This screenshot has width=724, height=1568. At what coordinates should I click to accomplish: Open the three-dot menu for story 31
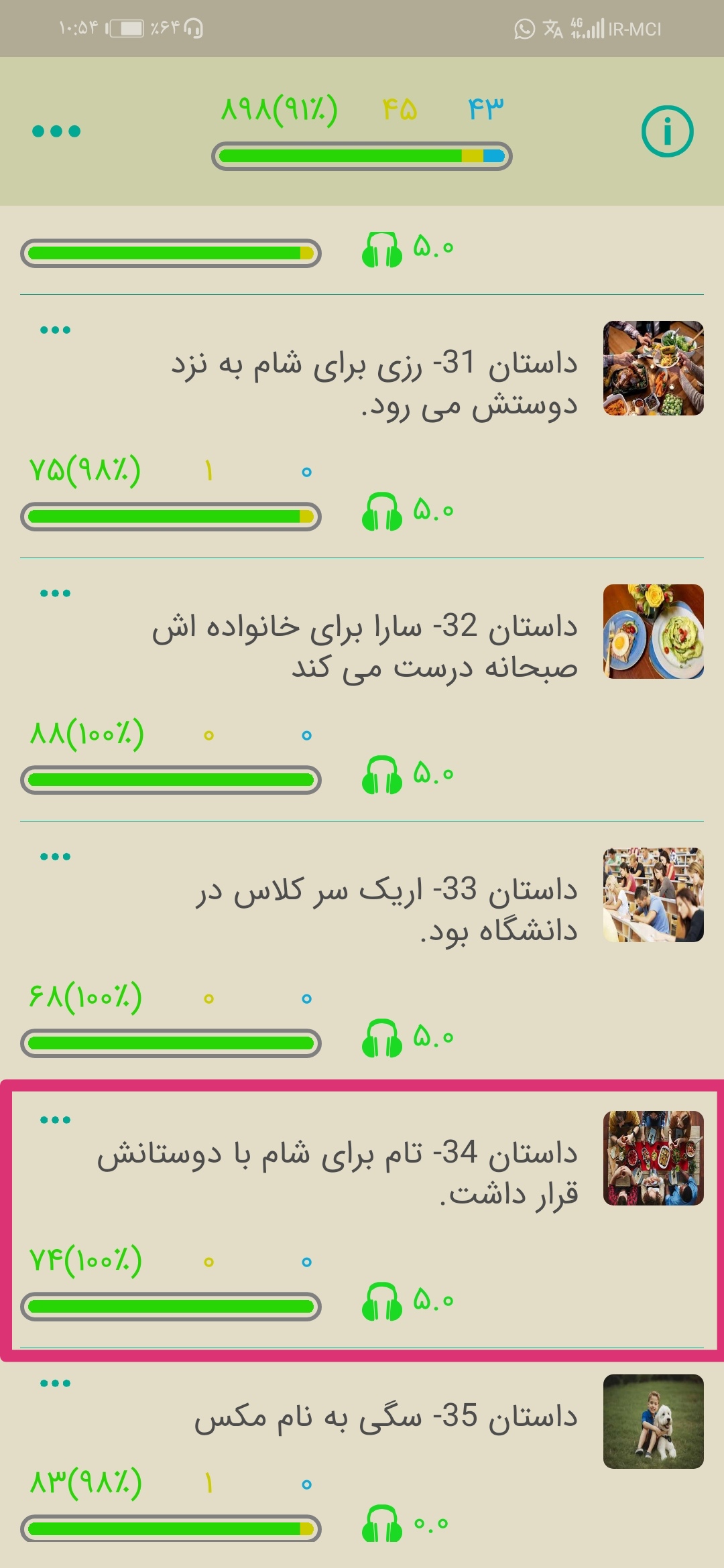pyautogui.click(x=55, y=330)
